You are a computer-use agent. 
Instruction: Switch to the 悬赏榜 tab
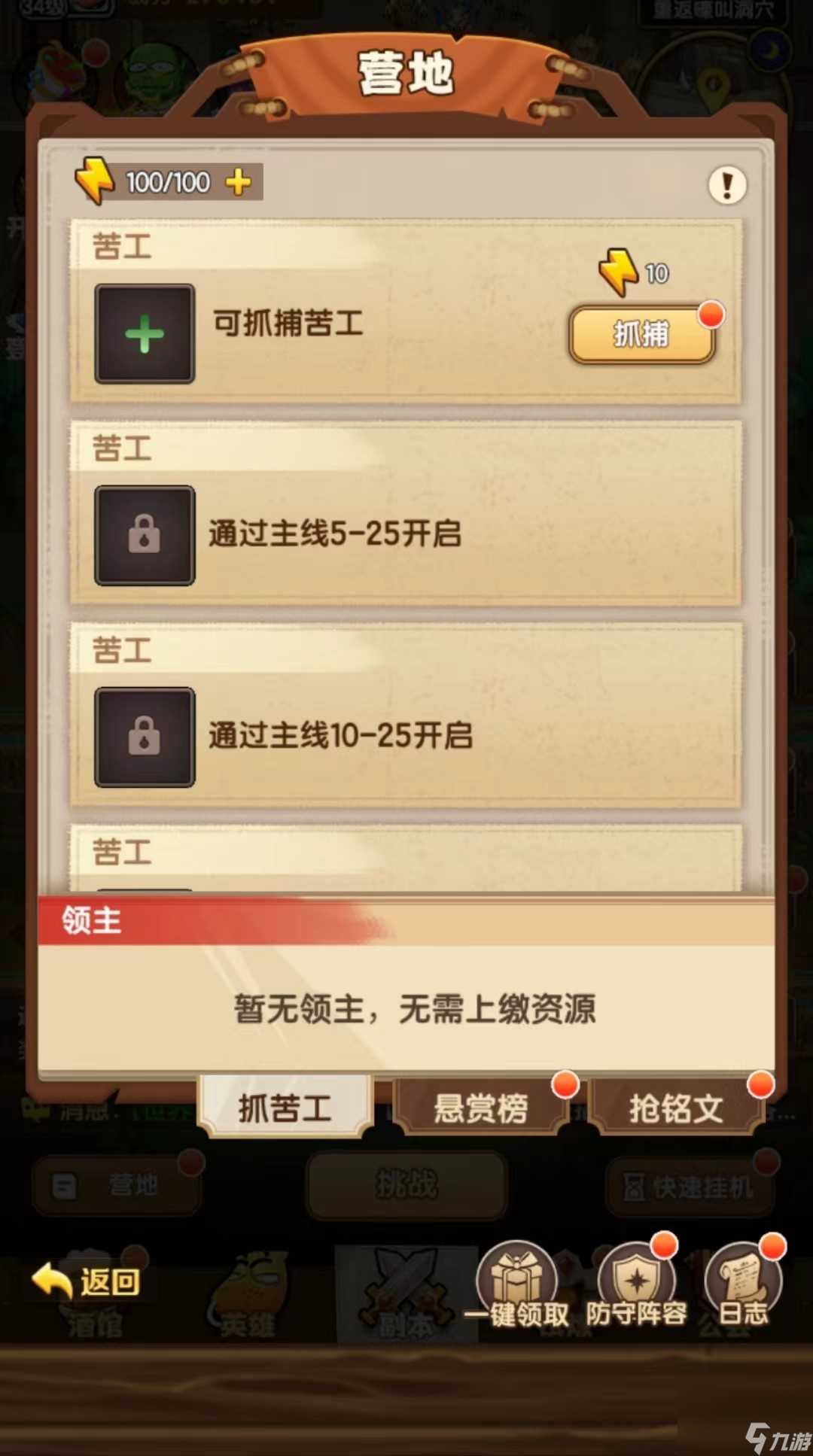480,1108
